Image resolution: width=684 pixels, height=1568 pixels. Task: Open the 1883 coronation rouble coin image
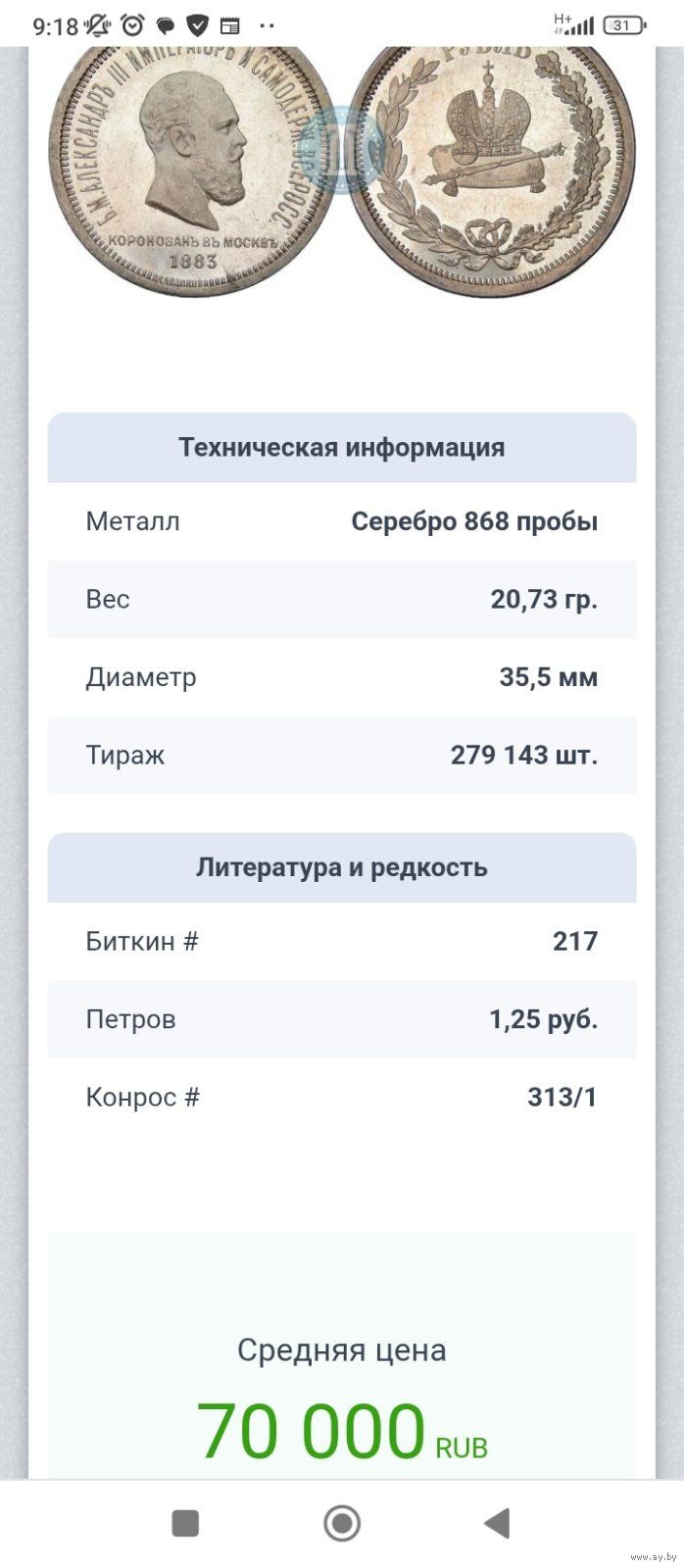[x=342, y=169]
